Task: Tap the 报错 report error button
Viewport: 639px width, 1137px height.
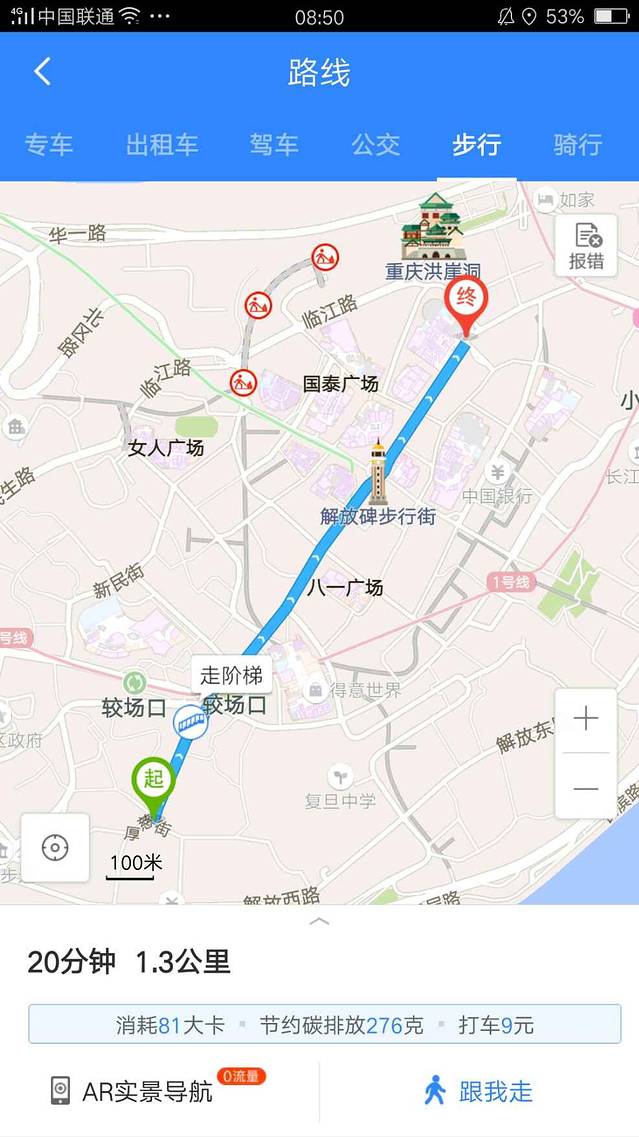Action: point(586,246)
